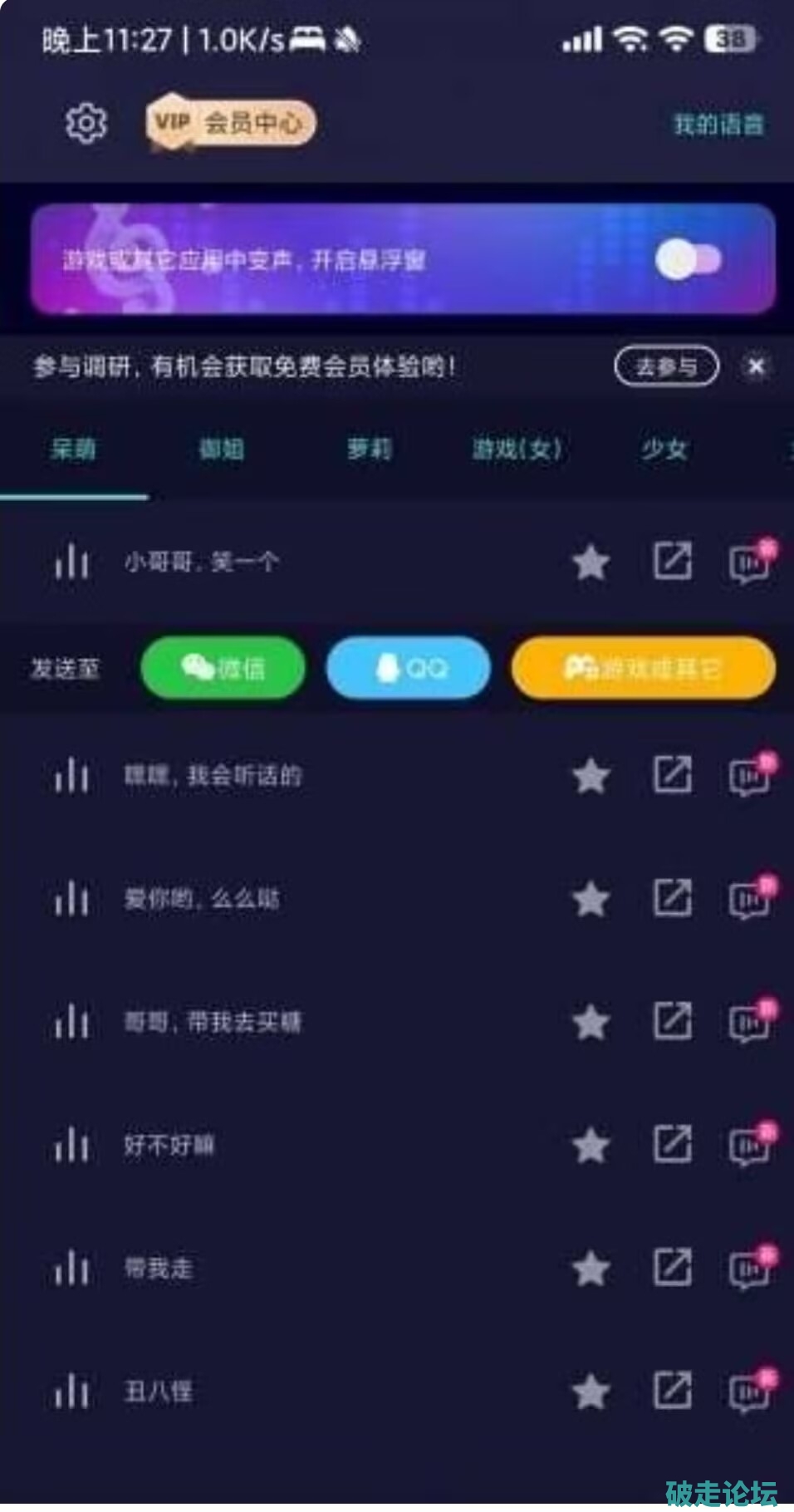Viewport: 794px width, 1512px height.
Task: Open the settings gear
Action: coord(86,124)
